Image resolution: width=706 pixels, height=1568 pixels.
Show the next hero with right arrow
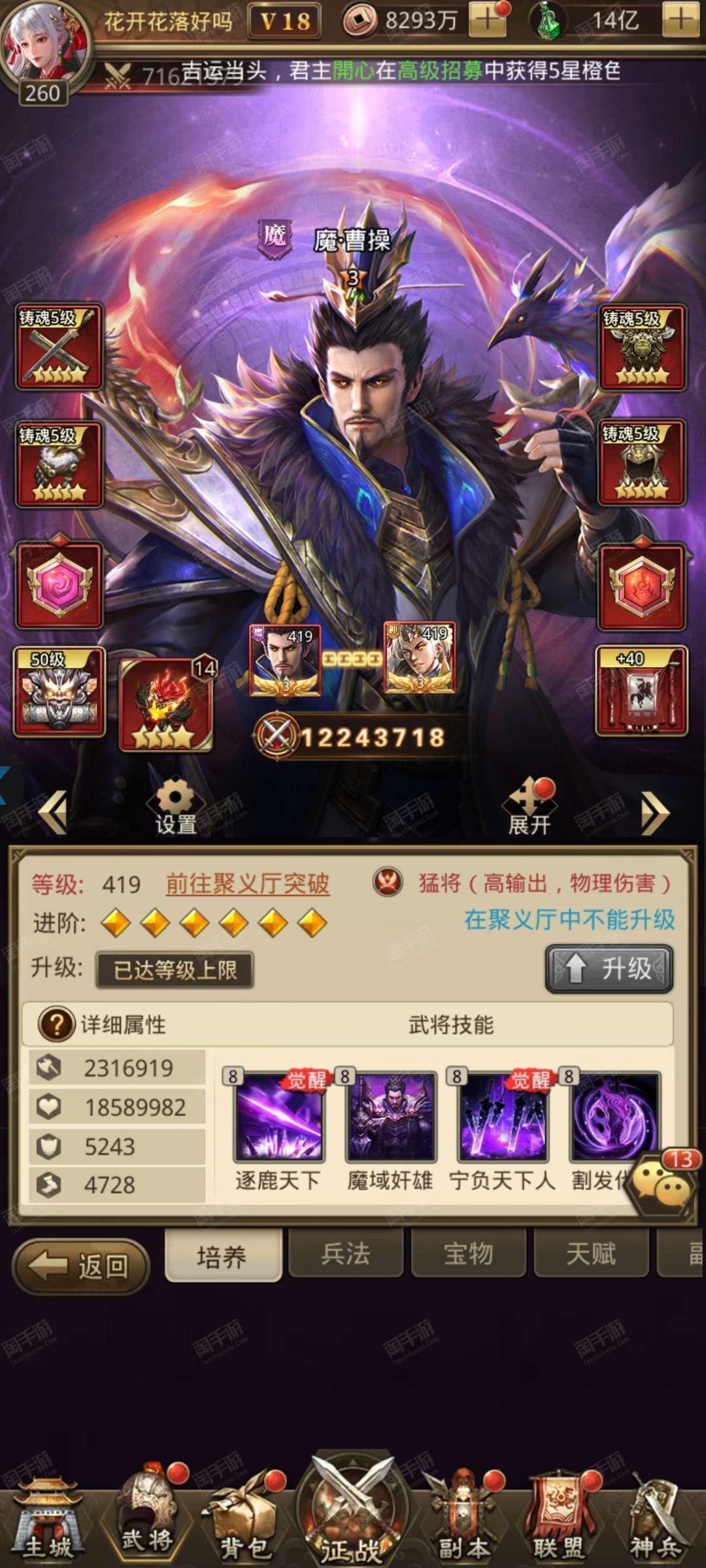[x=655, y=813]
